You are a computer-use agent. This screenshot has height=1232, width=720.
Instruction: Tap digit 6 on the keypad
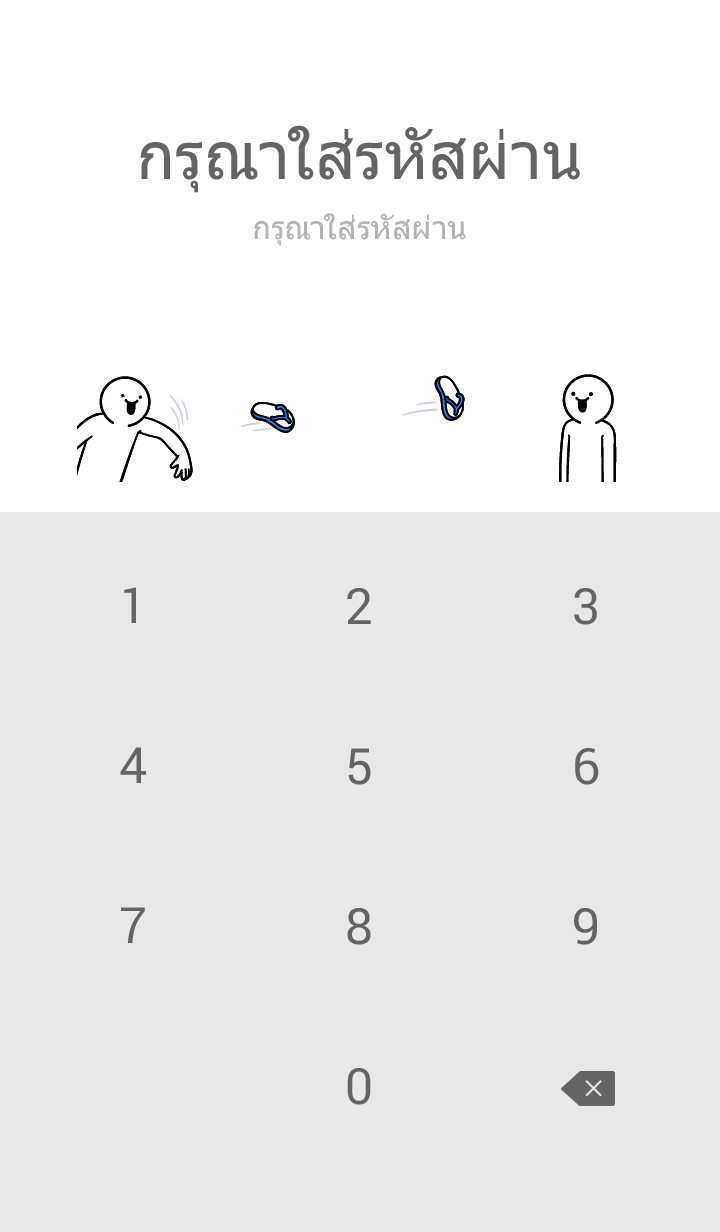(586, 766)
